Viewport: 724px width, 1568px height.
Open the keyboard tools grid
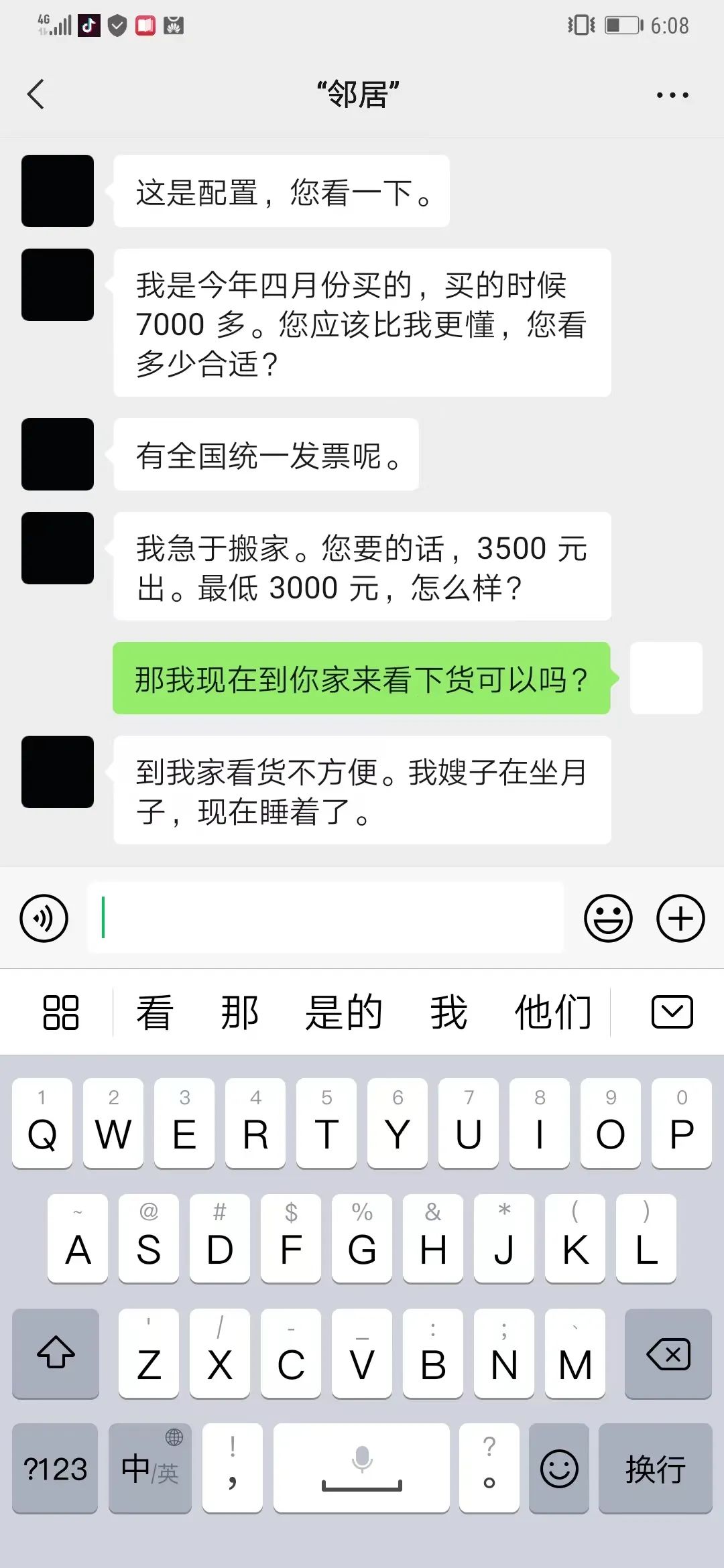[61, 1012]
